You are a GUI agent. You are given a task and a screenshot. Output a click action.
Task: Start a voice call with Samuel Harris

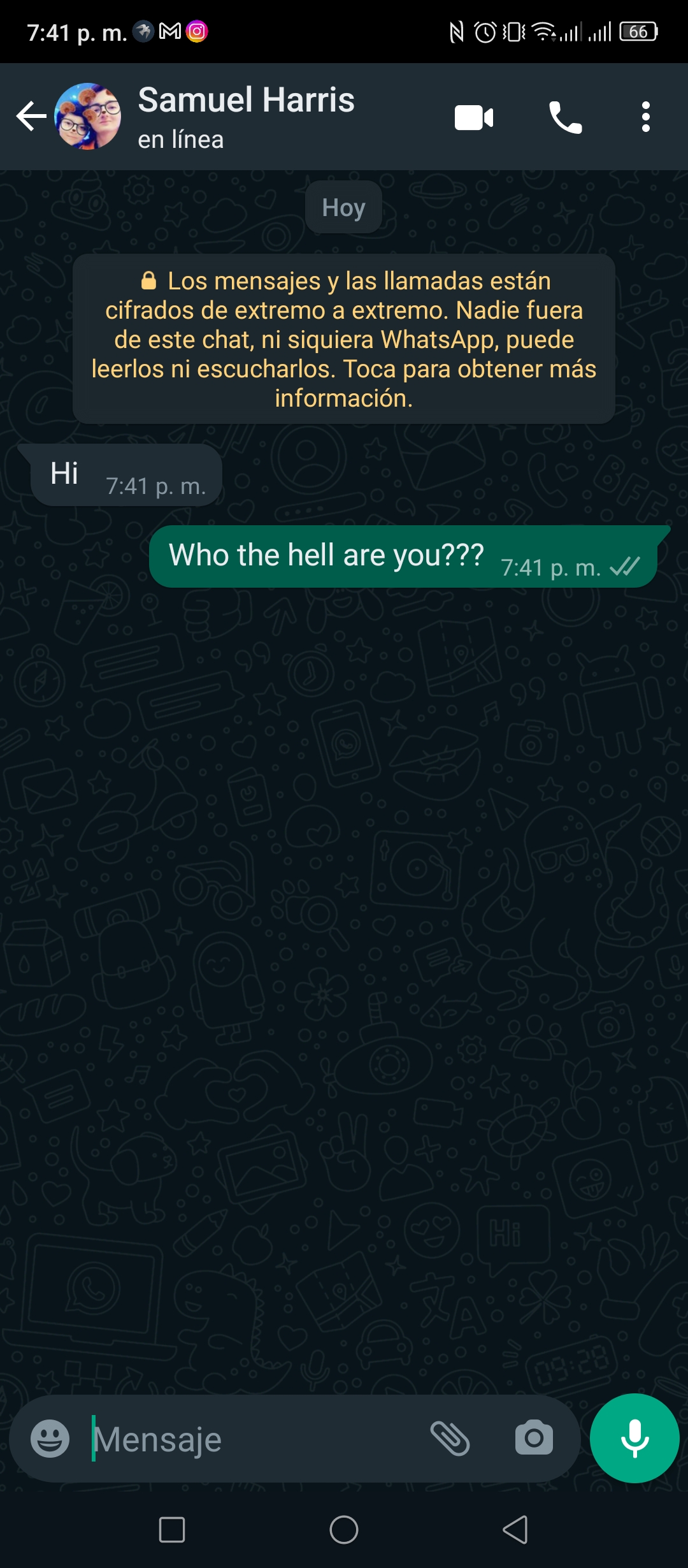[565, 117]
